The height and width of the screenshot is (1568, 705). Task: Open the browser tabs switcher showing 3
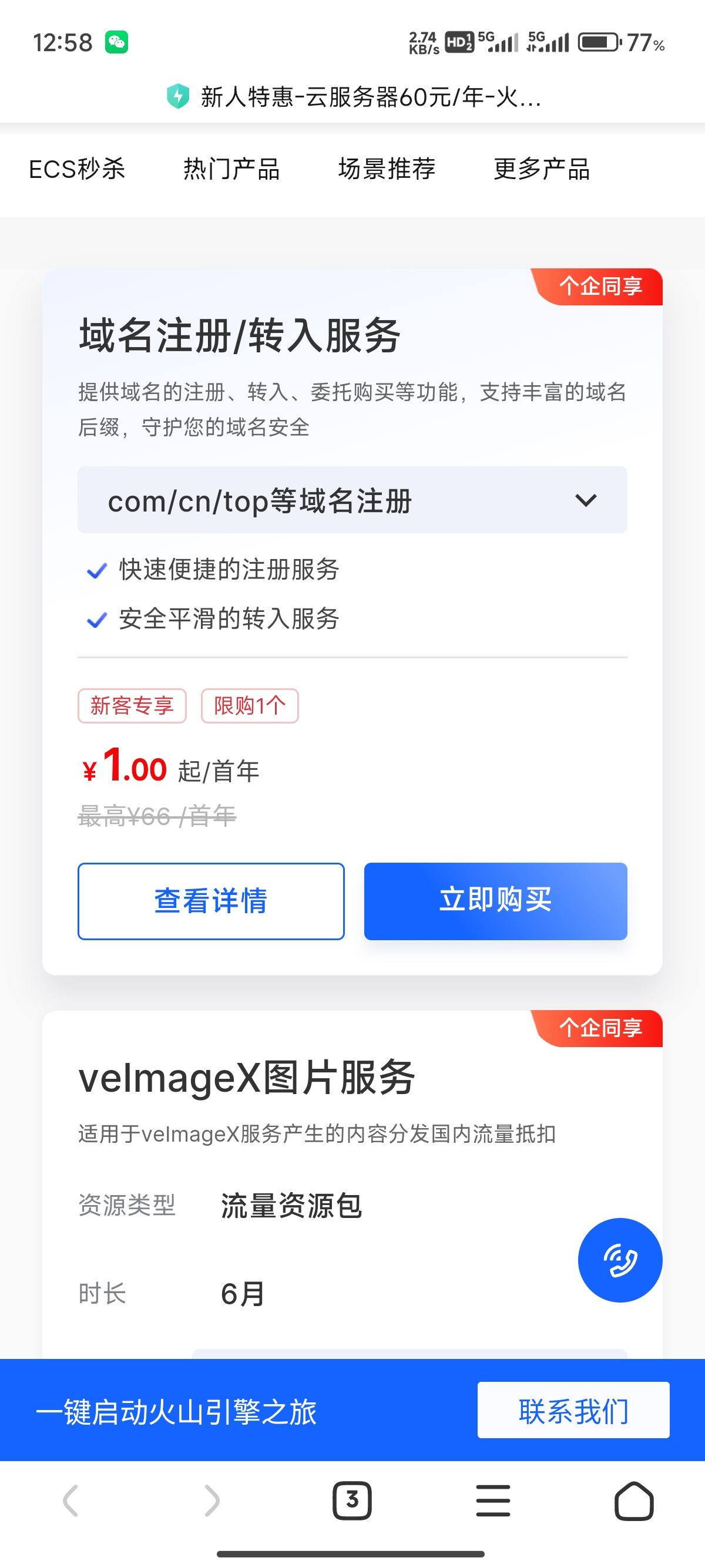click(352, 1501)
